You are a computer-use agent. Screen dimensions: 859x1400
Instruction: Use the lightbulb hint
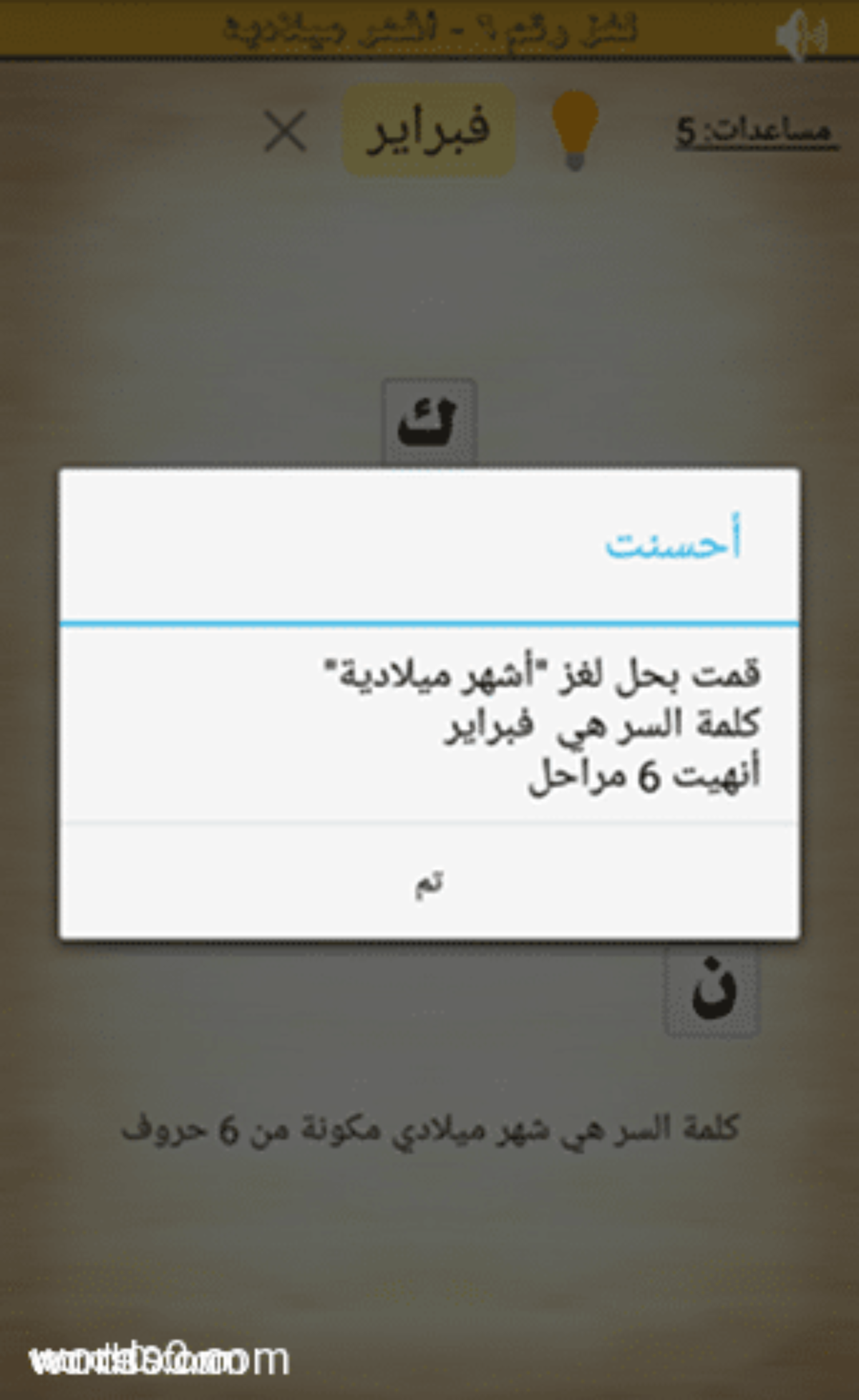pyautogui.click(x=575, y=130)
